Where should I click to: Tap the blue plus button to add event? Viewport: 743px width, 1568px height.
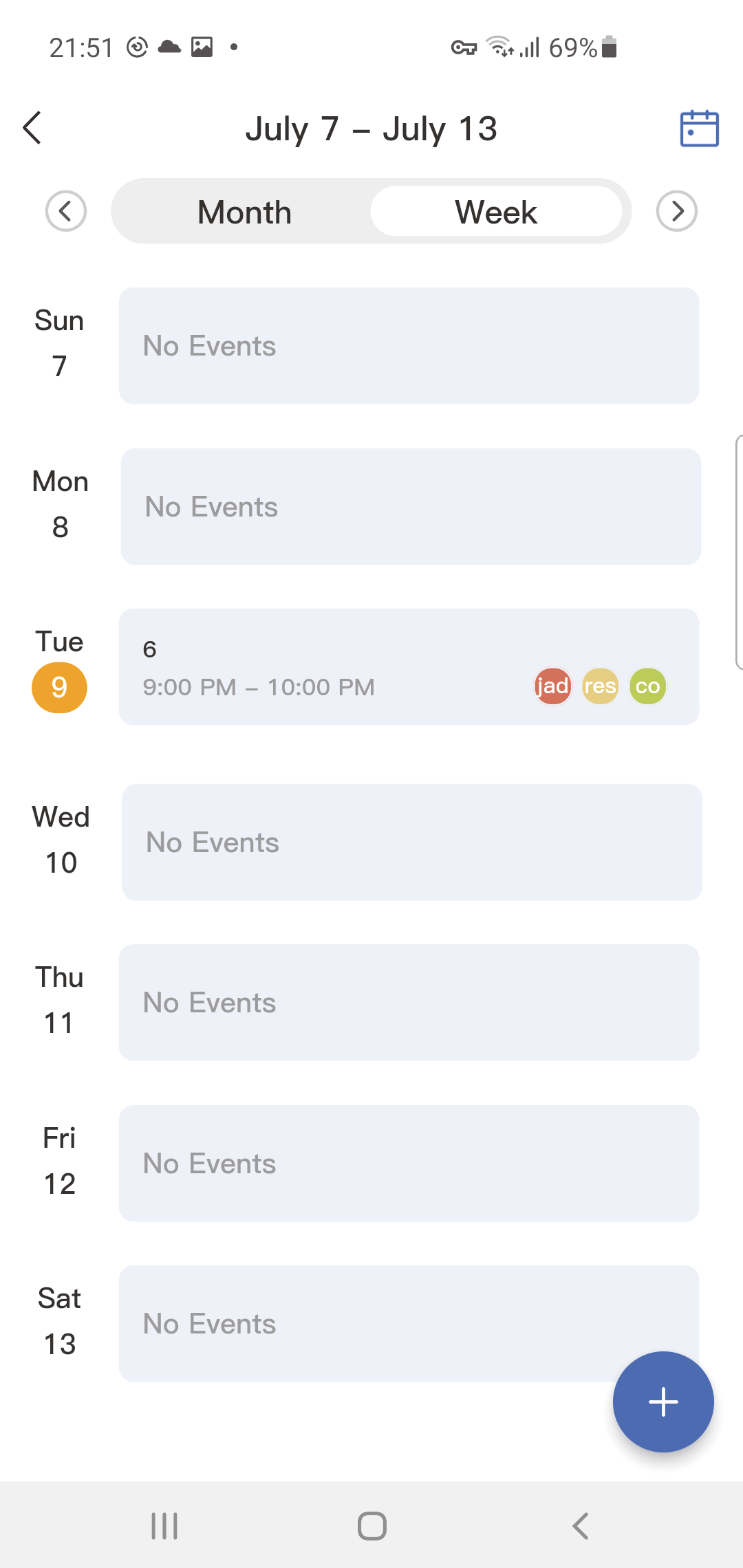663,1402
